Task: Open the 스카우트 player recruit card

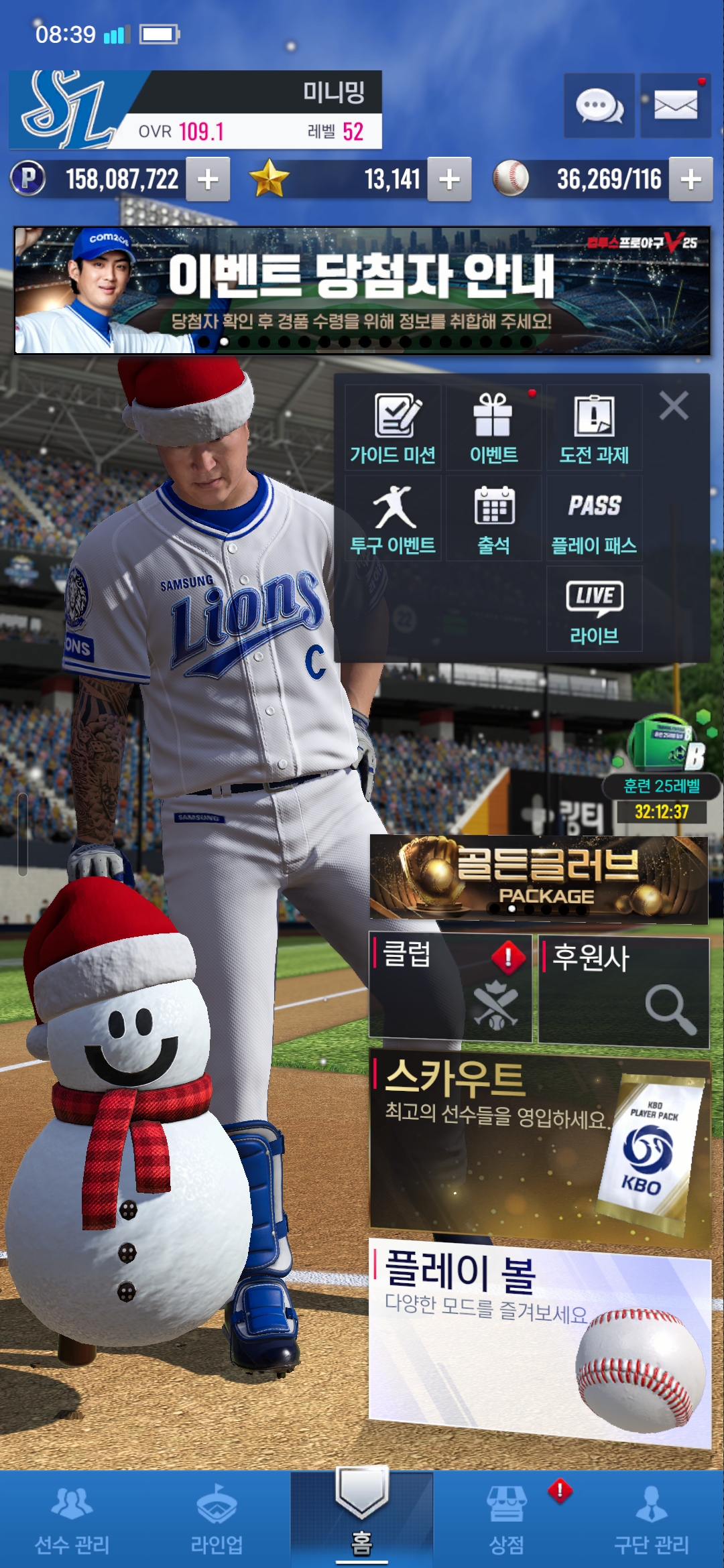Action: point(540,1146)
